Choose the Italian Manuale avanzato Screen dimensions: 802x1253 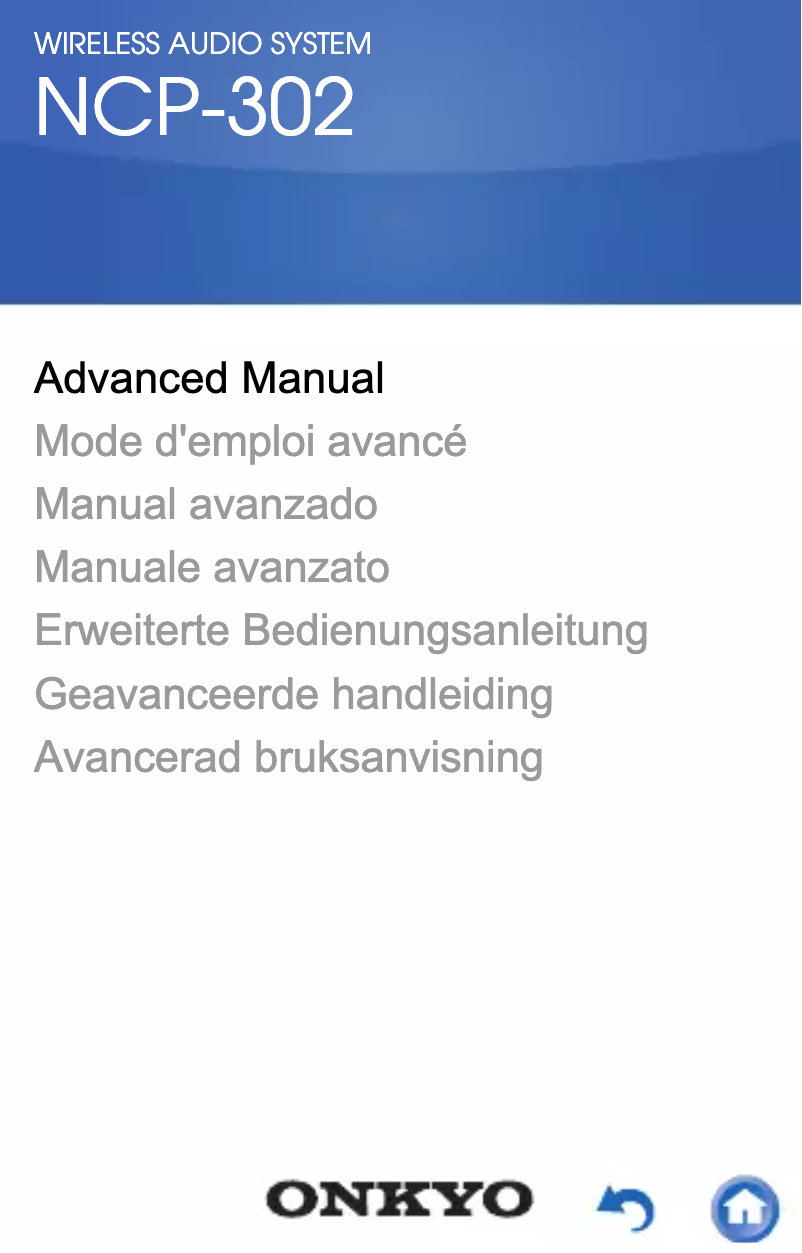coord(212,568)
